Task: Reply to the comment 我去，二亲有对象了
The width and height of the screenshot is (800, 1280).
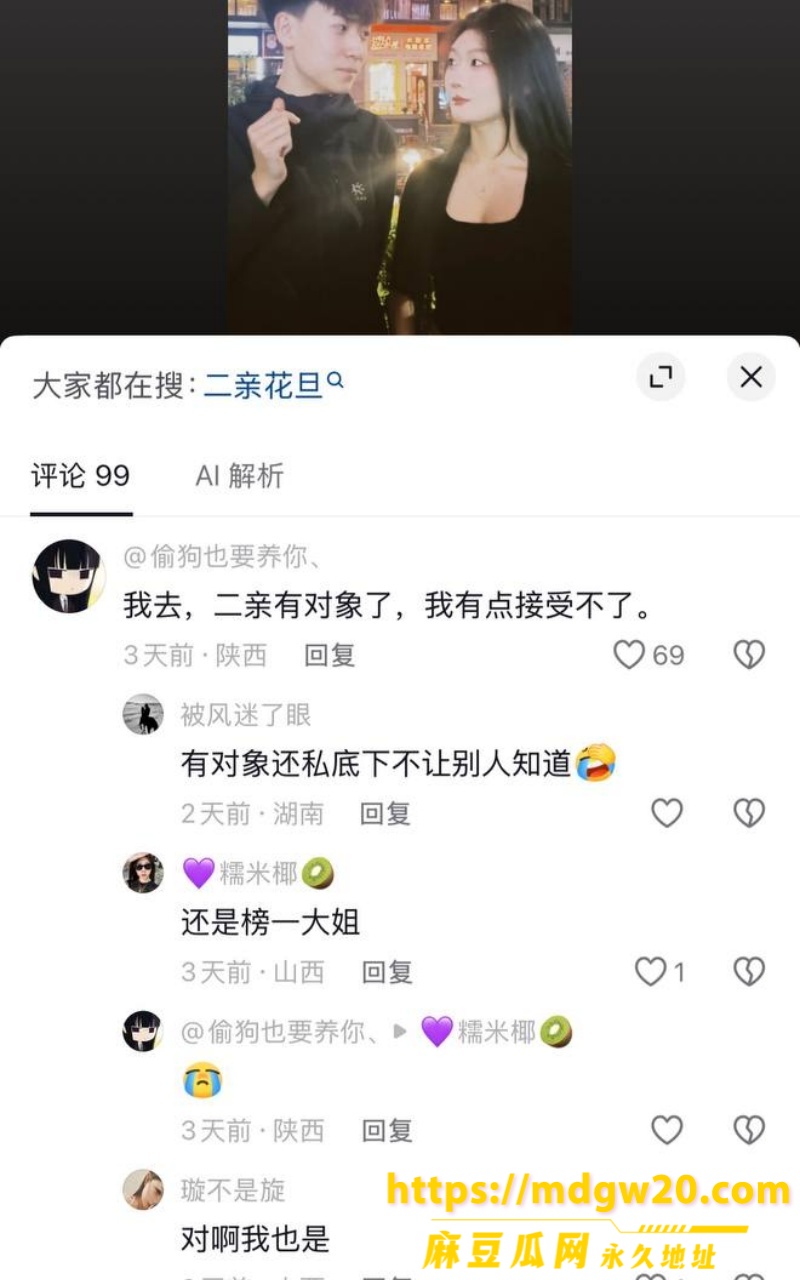Action: click(x=330, y=655)
